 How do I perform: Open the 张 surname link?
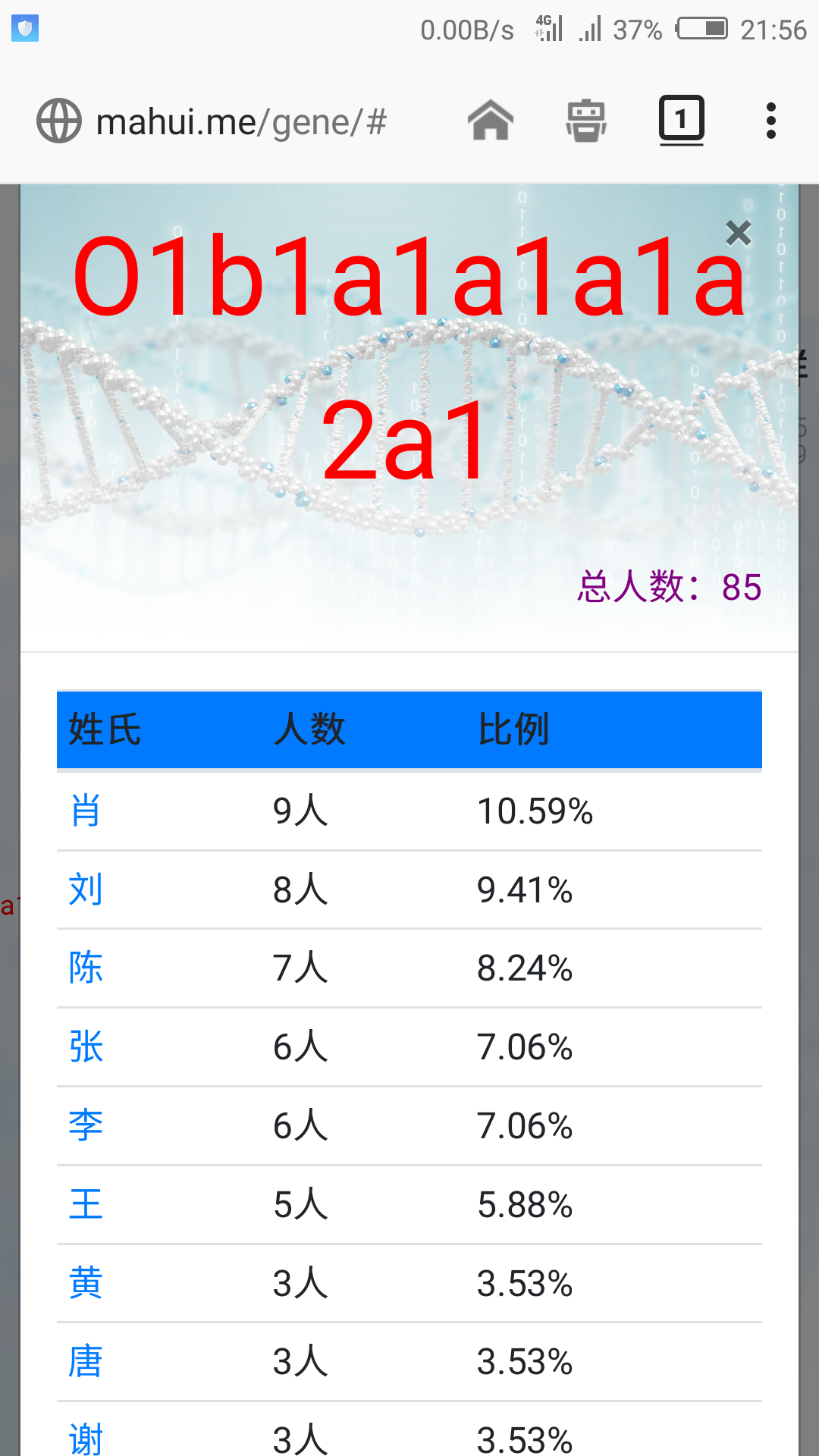pyautogui.click(x=86, y=1047)
